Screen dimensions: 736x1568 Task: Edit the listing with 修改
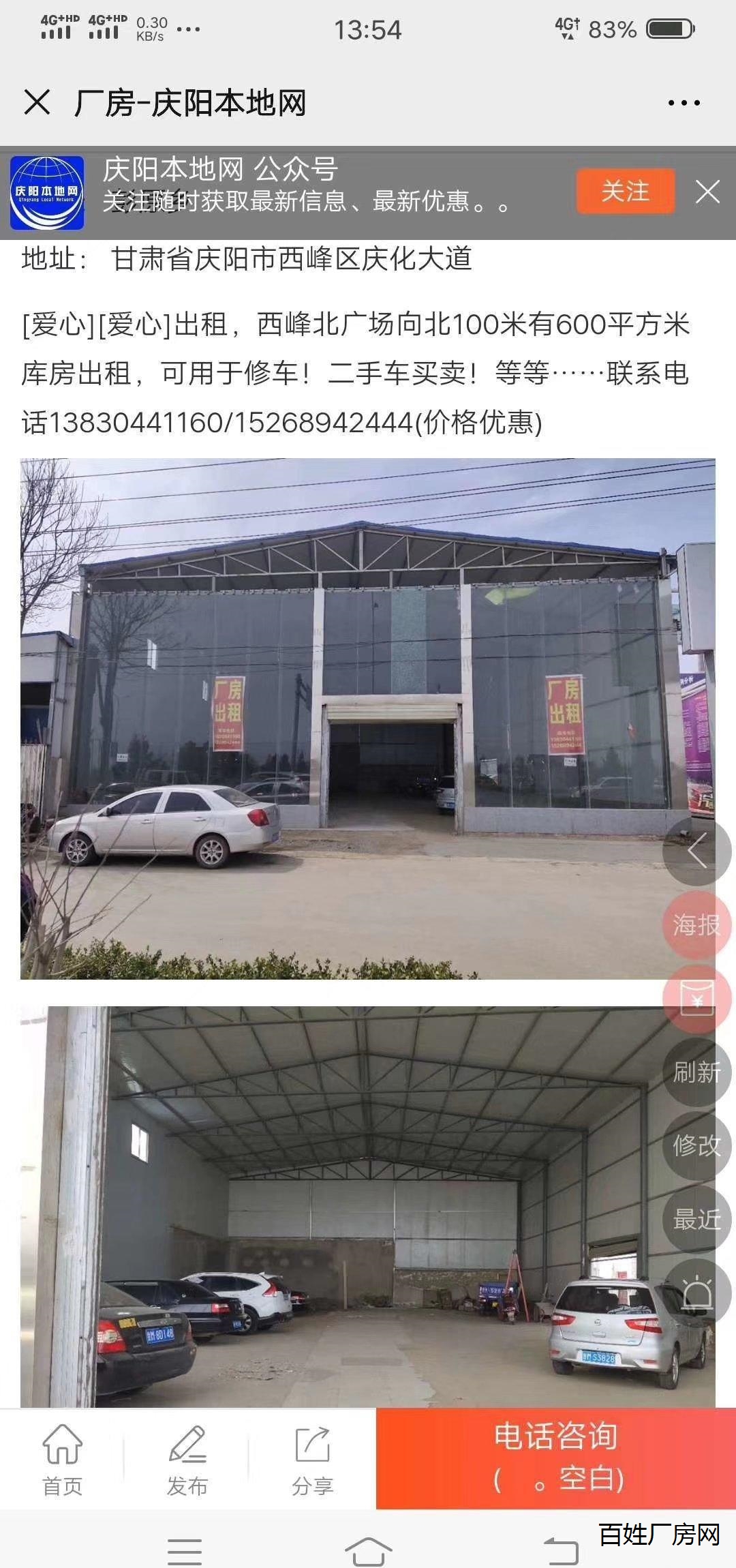[696, 1146]
